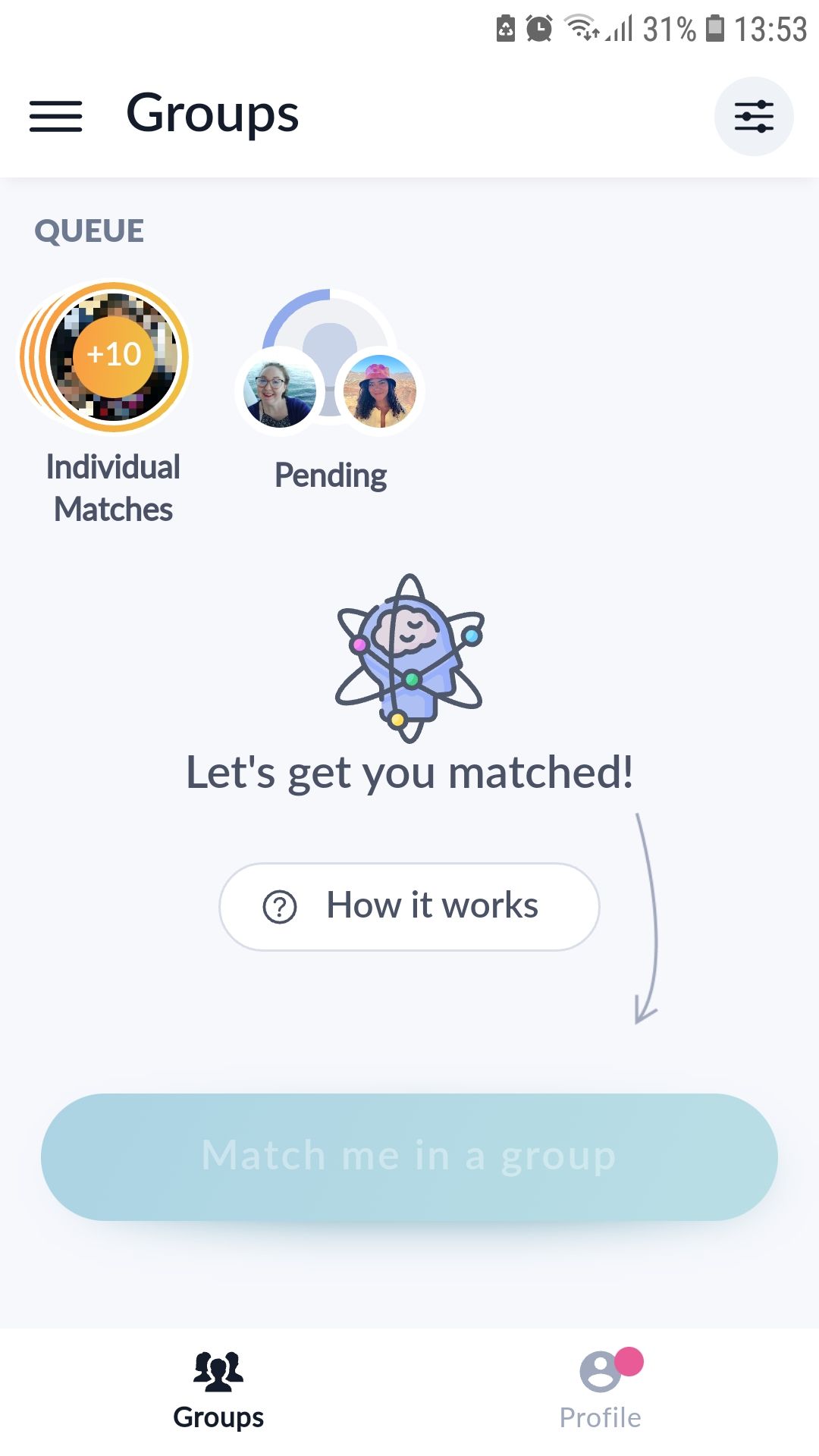Open the filter settings icon
Viewport: 819px width, 1456px height.
click(753, 116)
